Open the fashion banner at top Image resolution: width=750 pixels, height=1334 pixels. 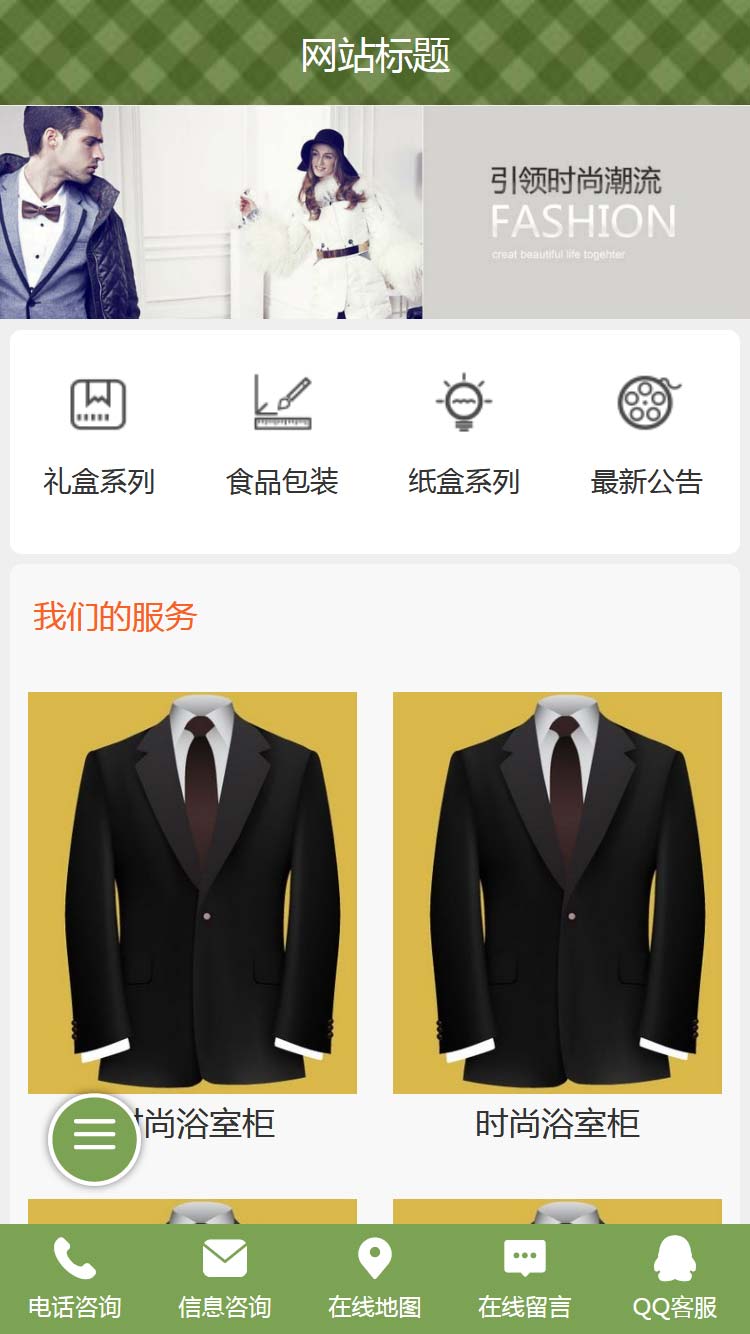[x=375, y=212]
